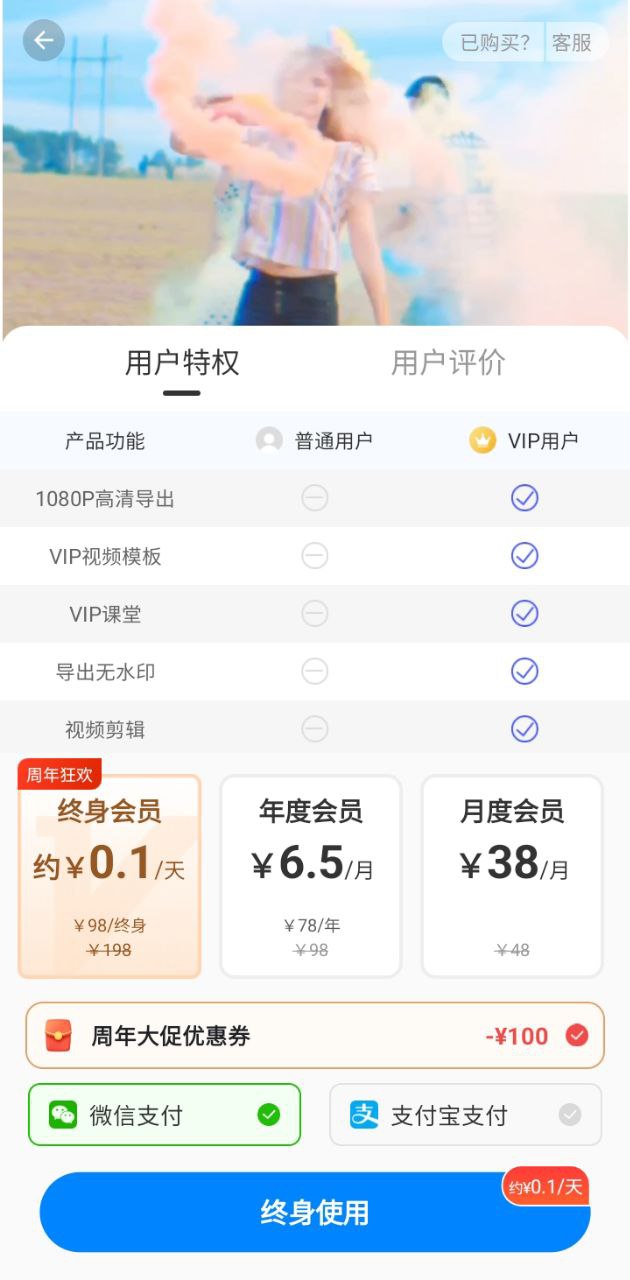Tap the 已购买? link
The image size is (630, 1280).
(x=494, y=43)
